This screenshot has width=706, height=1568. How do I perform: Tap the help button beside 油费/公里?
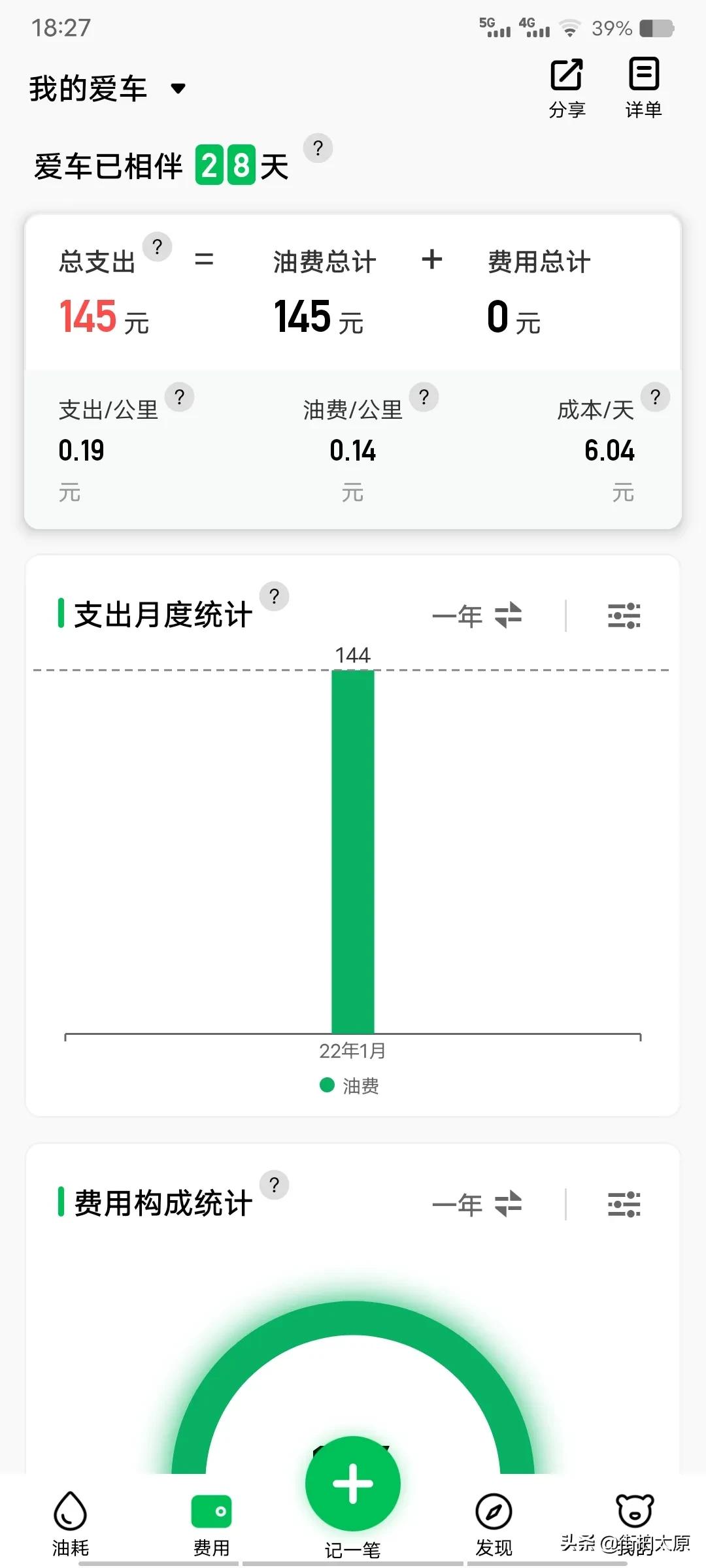click(x=425, y=397)
